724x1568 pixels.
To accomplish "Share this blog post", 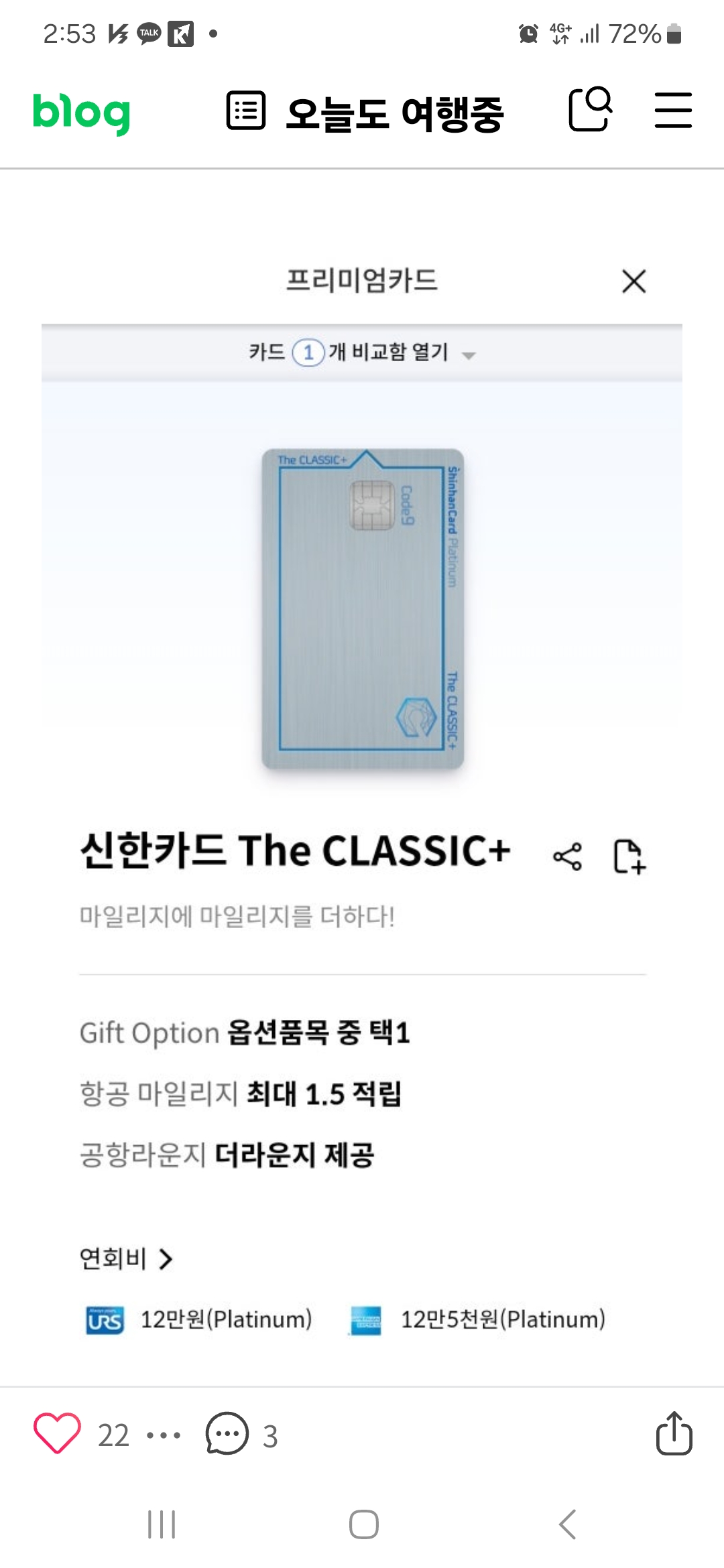I will click(673, 1434).
